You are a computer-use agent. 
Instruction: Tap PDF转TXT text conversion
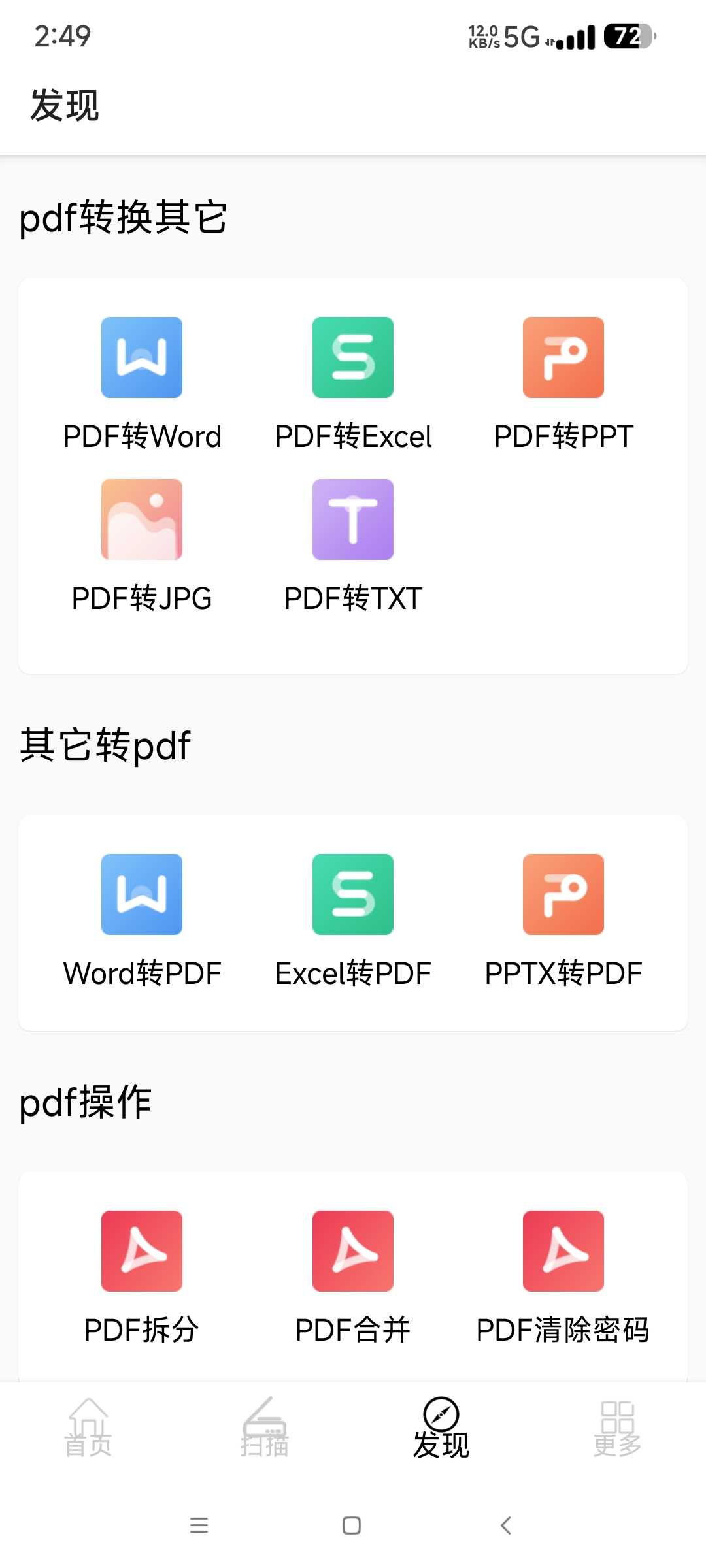point(353,546)
